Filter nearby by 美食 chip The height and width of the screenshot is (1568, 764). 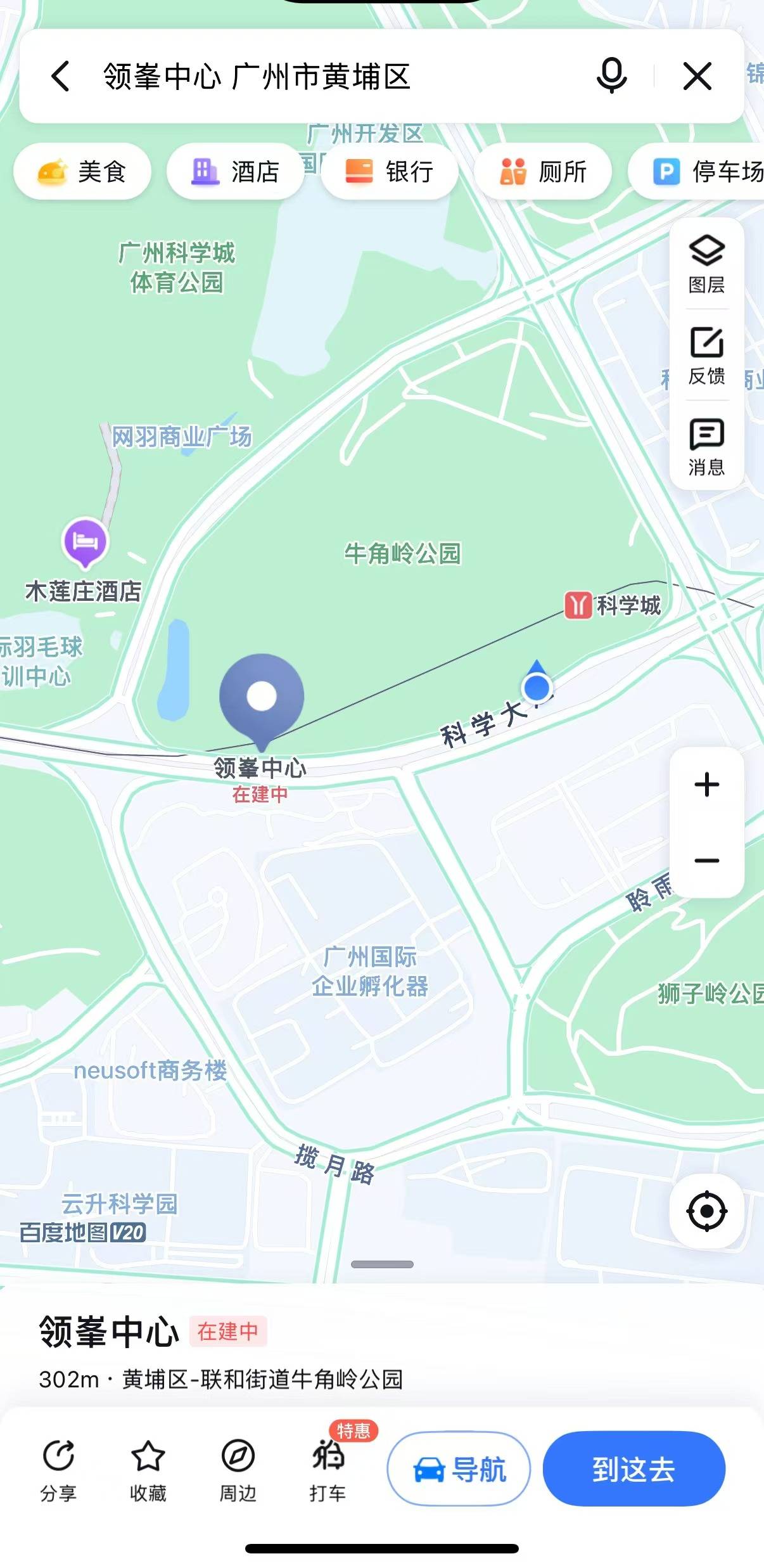pos(82,172)
